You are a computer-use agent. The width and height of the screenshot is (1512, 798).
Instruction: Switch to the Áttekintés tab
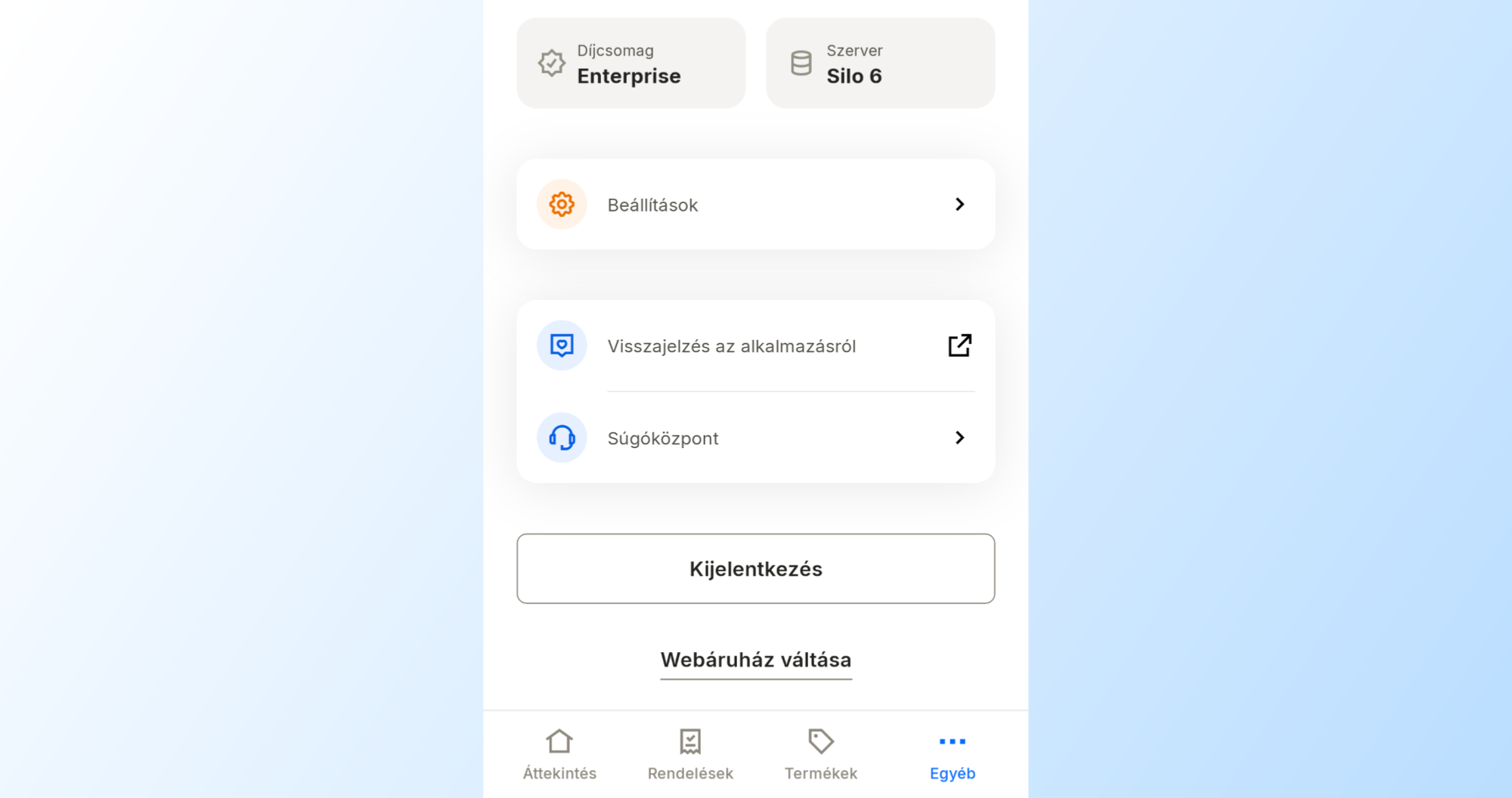pos(559,754)
